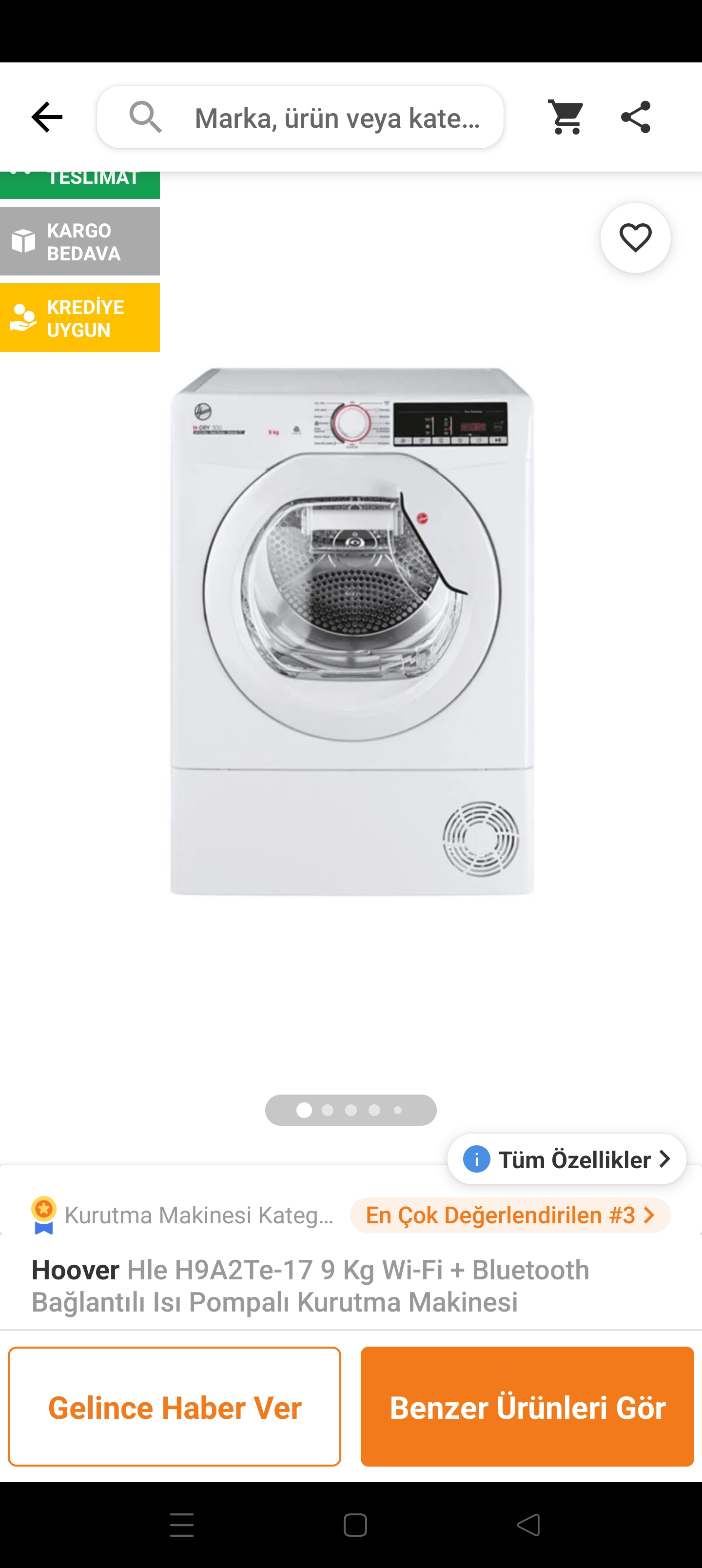
Task: Open the Hoover brand link
Action: pyautogui.click(x=76, y=1270)
